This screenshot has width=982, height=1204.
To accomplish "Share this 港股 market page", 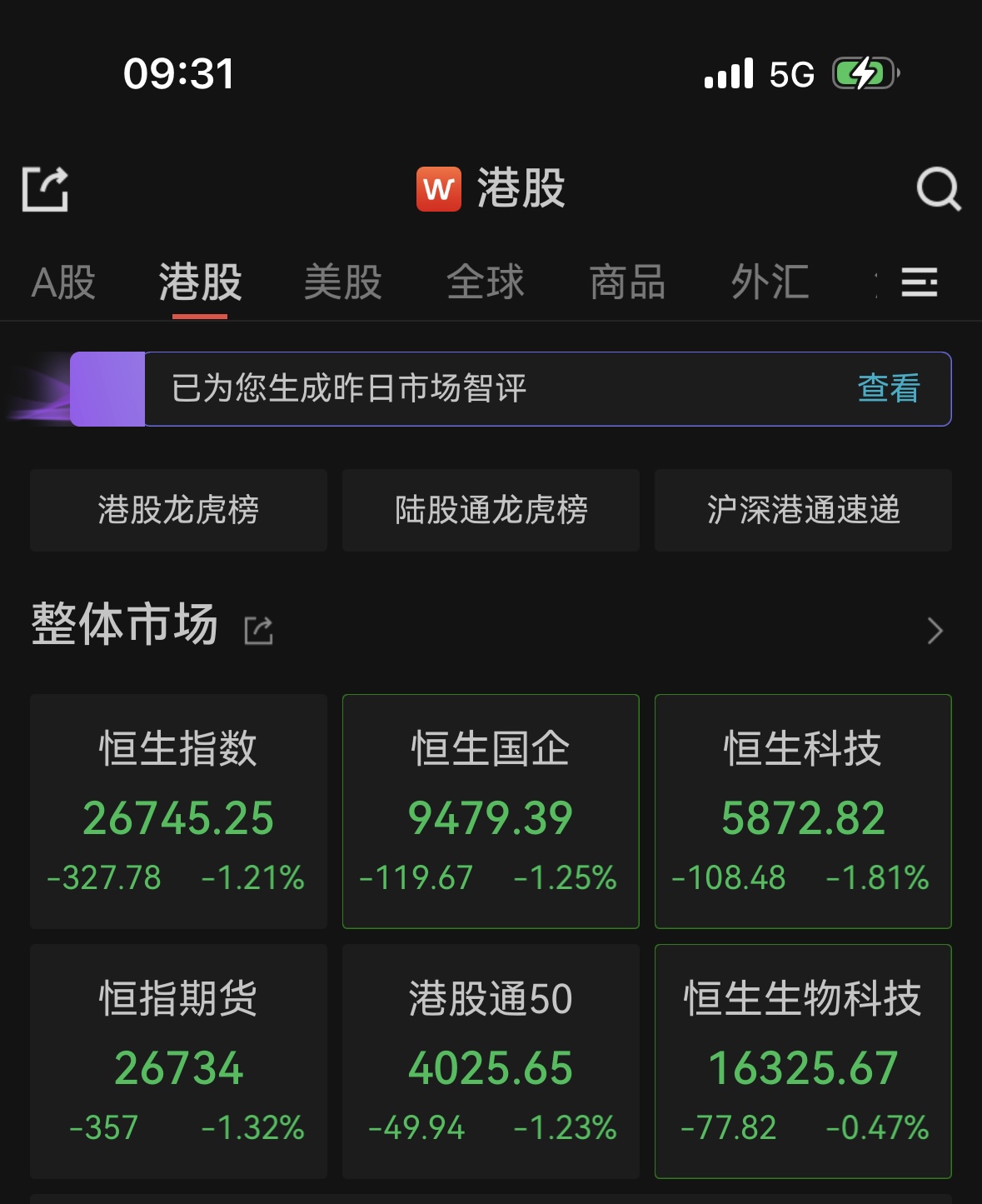I will click(x=45, y=189).
